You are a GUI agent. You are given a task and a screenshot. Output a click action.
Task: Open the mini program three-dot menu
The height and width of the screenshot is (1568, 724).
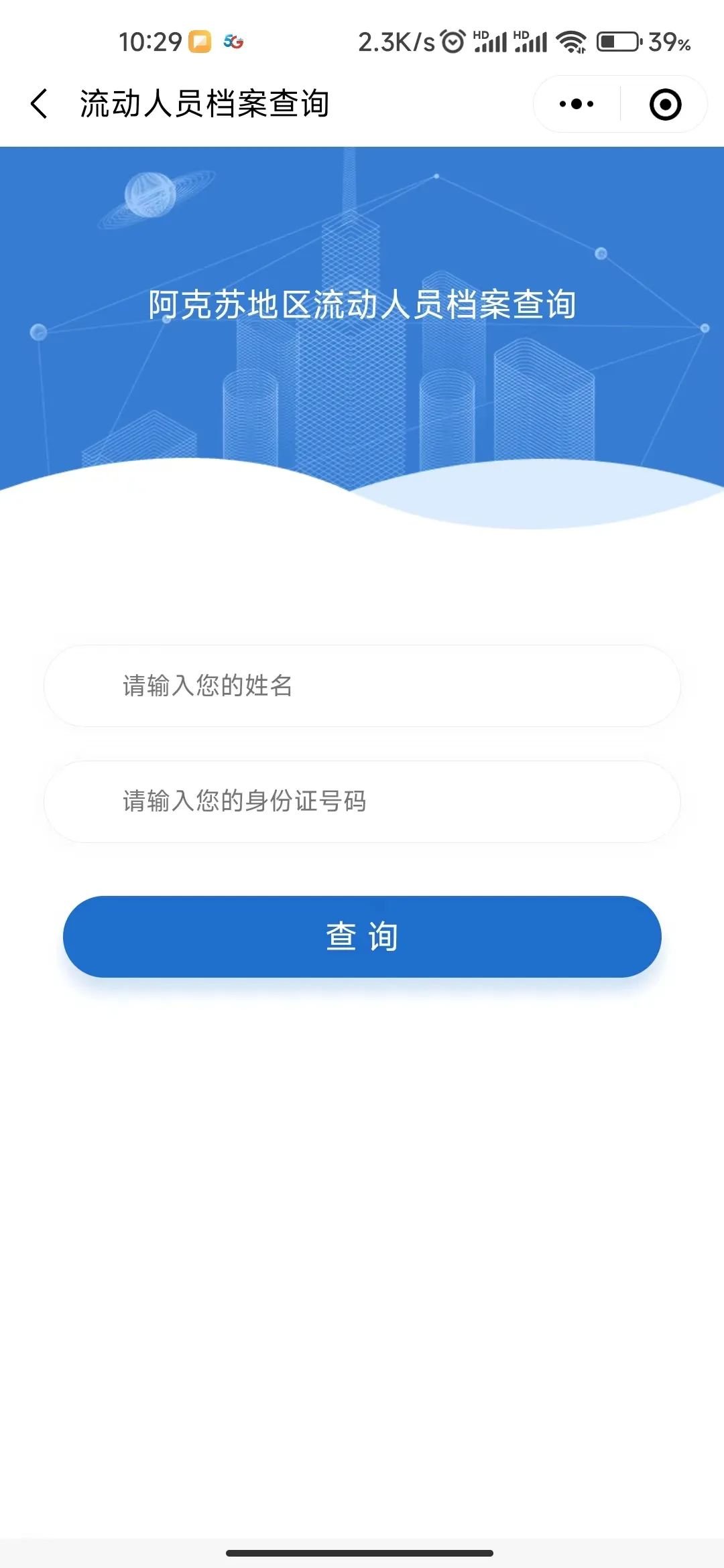click(x=577, y=104)
